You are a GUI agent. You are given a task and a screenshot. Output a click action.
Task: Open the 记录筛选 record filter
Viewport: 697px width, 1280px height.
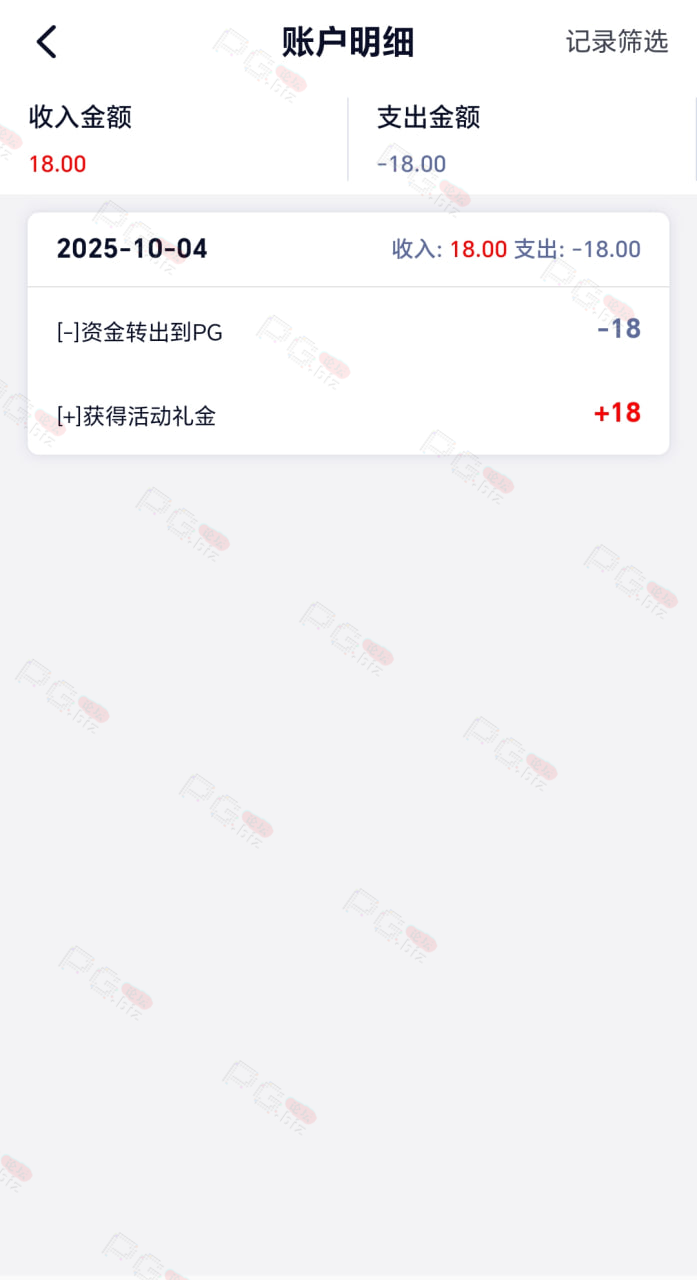[616, 42]
